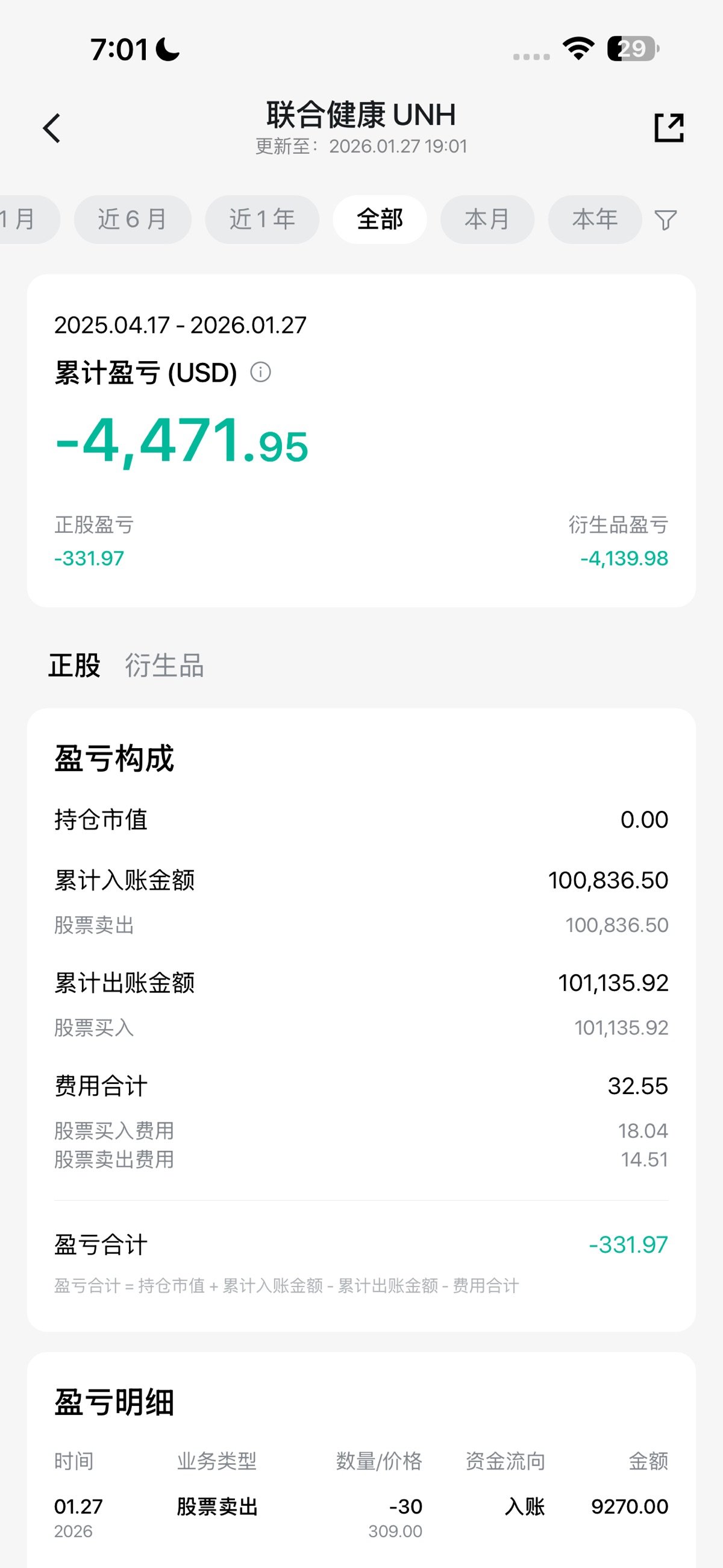Open the date filter funnel icon
Viewport: 723px width, 1568px height.
pyautogui.click(x=665, y=220)
